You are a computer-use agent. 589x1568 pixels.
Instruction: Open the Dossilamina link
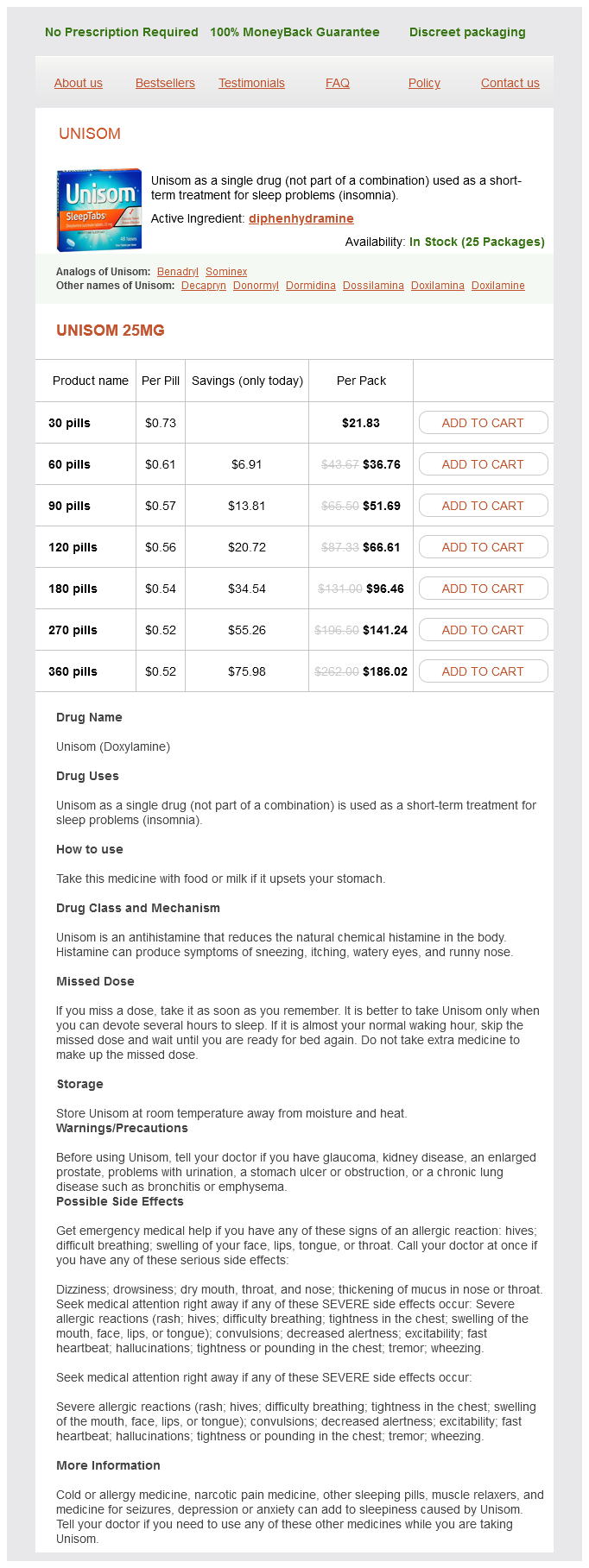tap(373, 286)
